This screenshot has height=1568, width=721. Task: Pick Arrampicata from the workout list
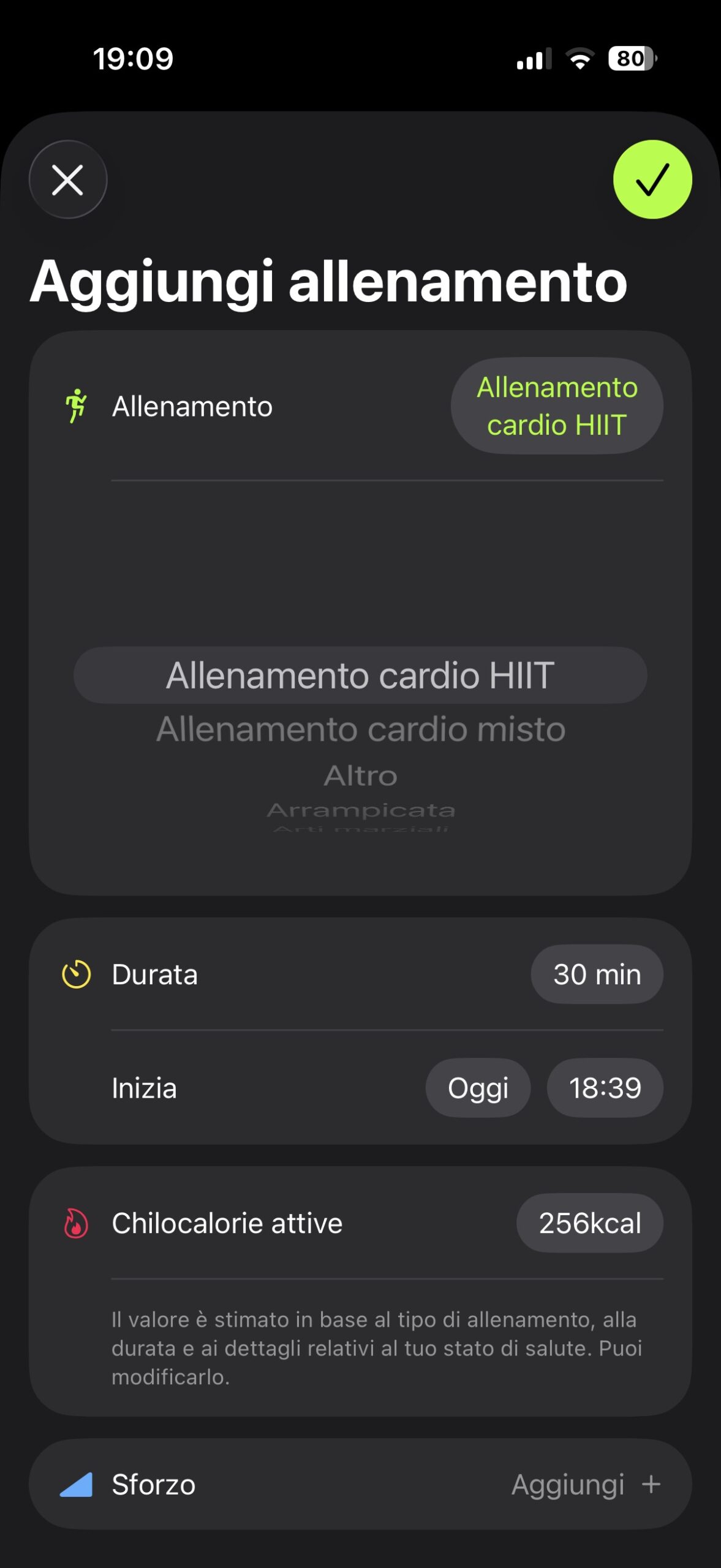(360, 810)
